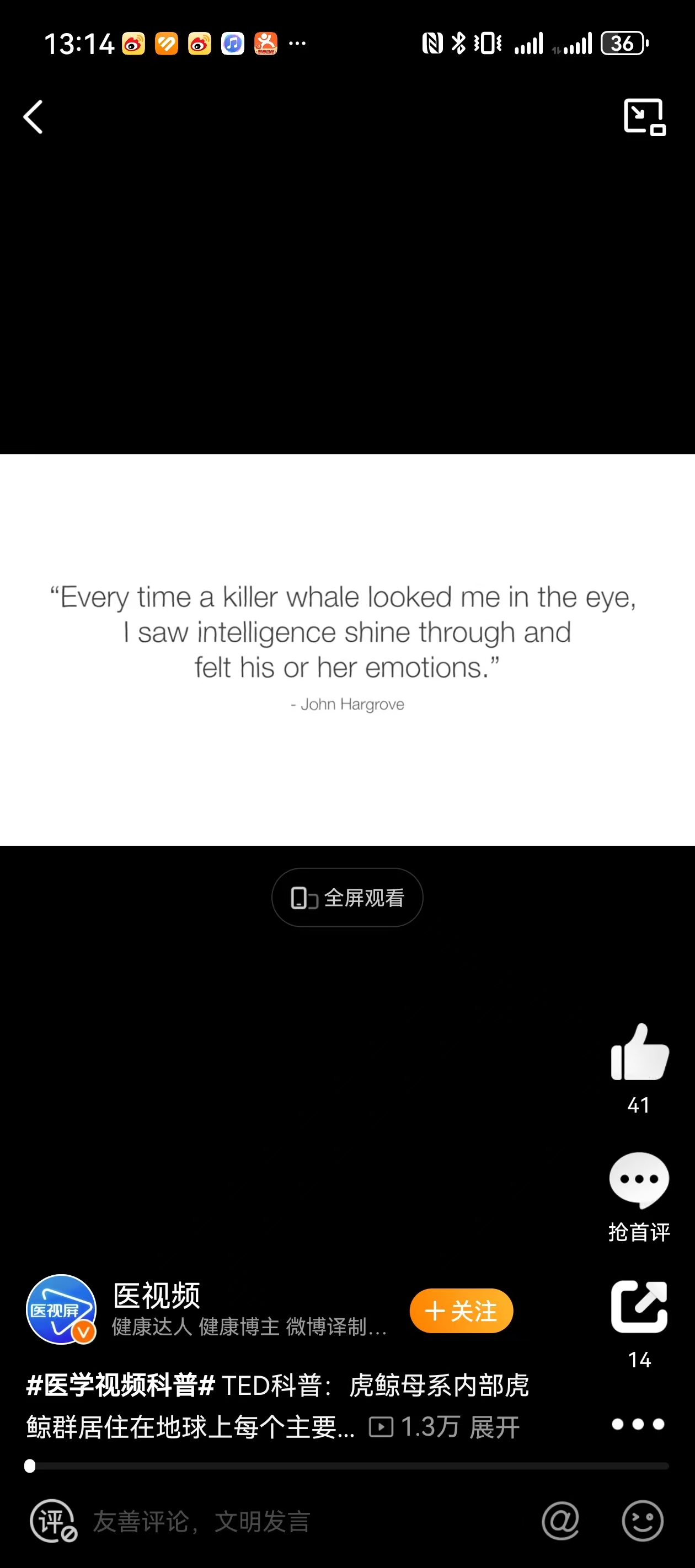Open comments via 抢首评 bubble
695x1568 pixels.
point(639,1181)
